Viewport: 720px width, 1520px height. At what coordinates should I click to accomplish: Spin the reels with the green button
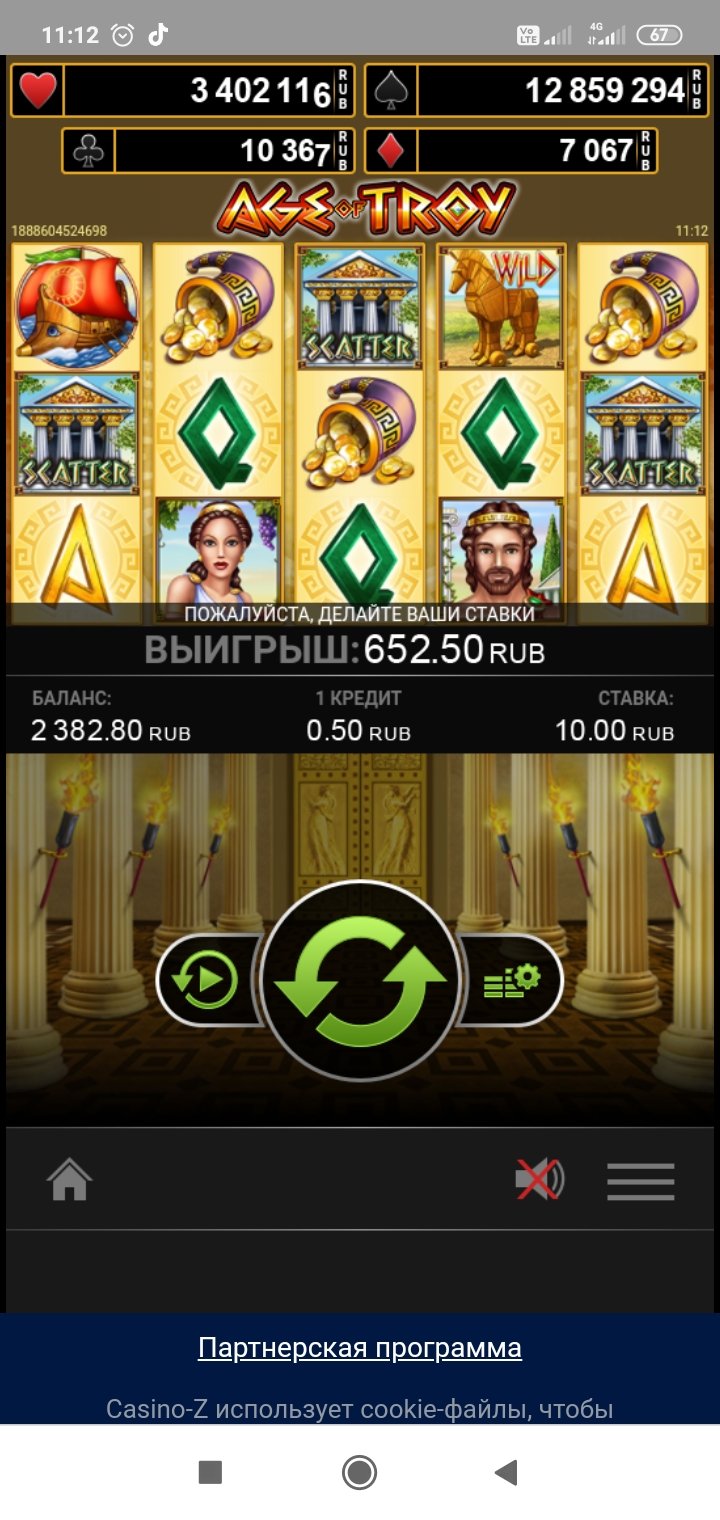pos(360,981)
